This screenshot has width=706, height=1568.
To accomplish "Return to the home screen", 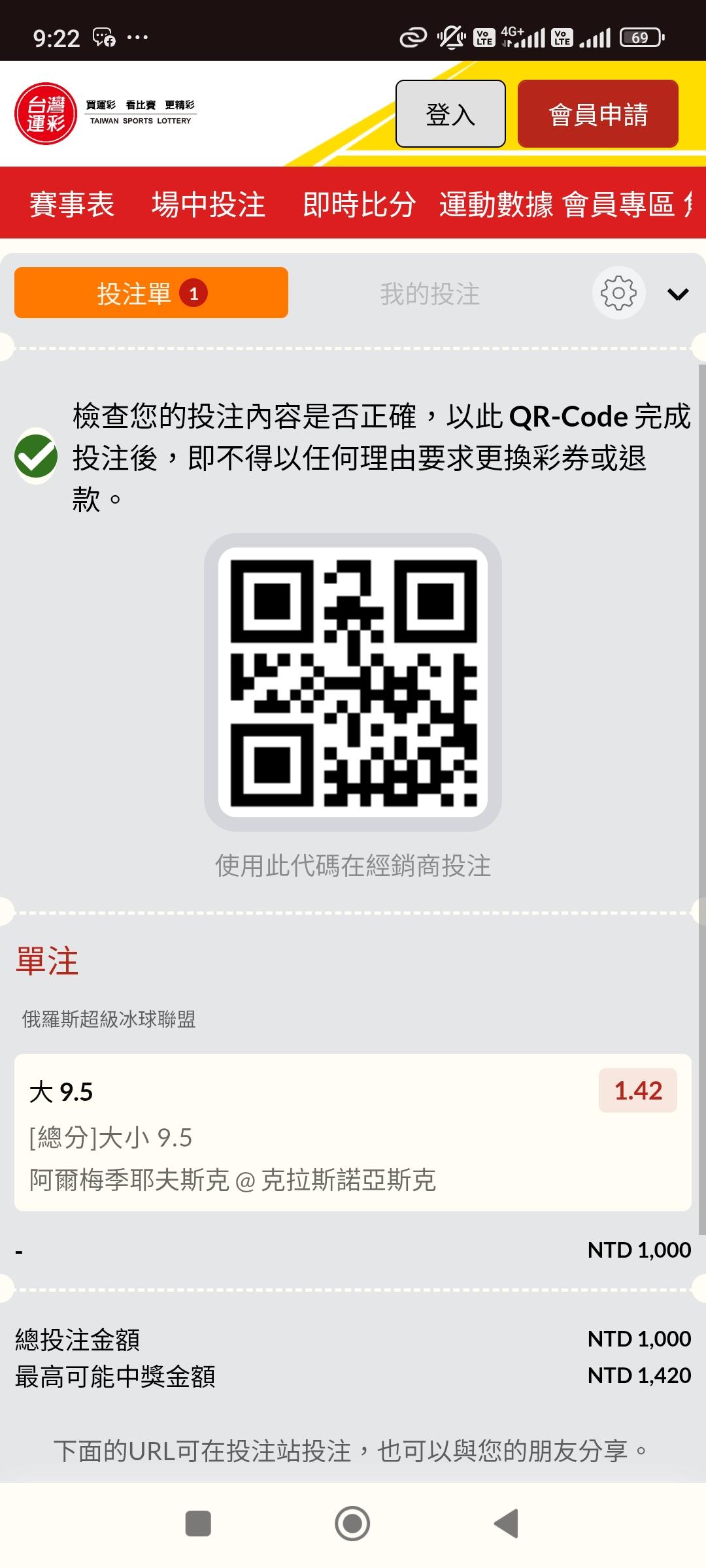I will coord(352,1524).
